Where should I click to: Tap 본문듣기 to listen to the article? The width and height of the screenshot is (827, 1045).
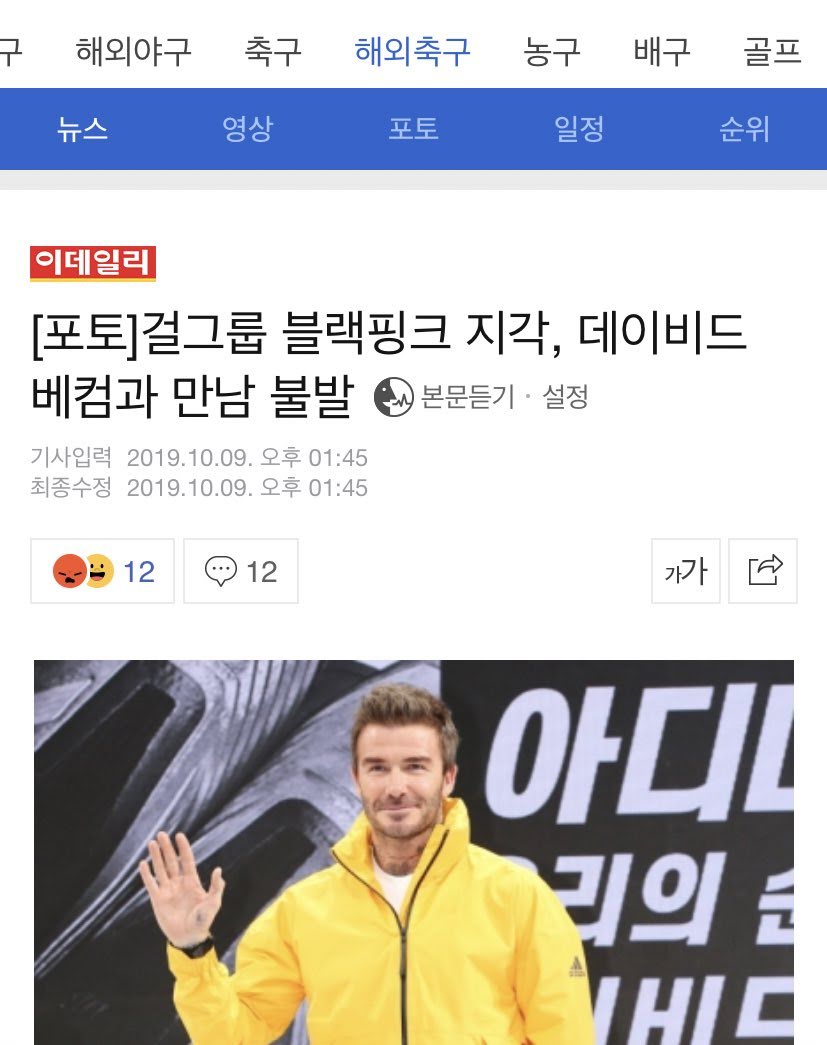point(445,398)
